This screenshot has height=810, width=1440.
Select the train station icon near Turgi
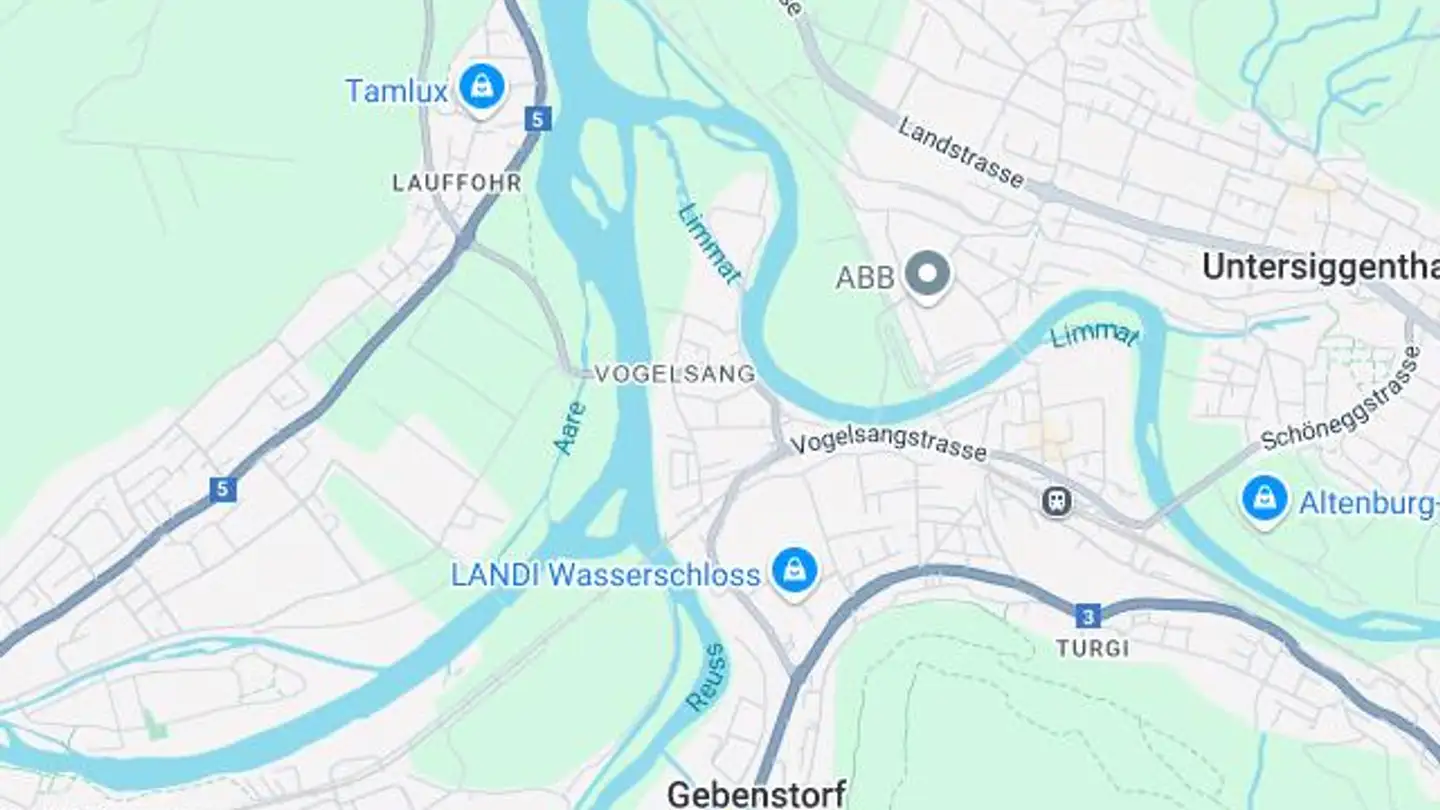tap(1056, 500)
